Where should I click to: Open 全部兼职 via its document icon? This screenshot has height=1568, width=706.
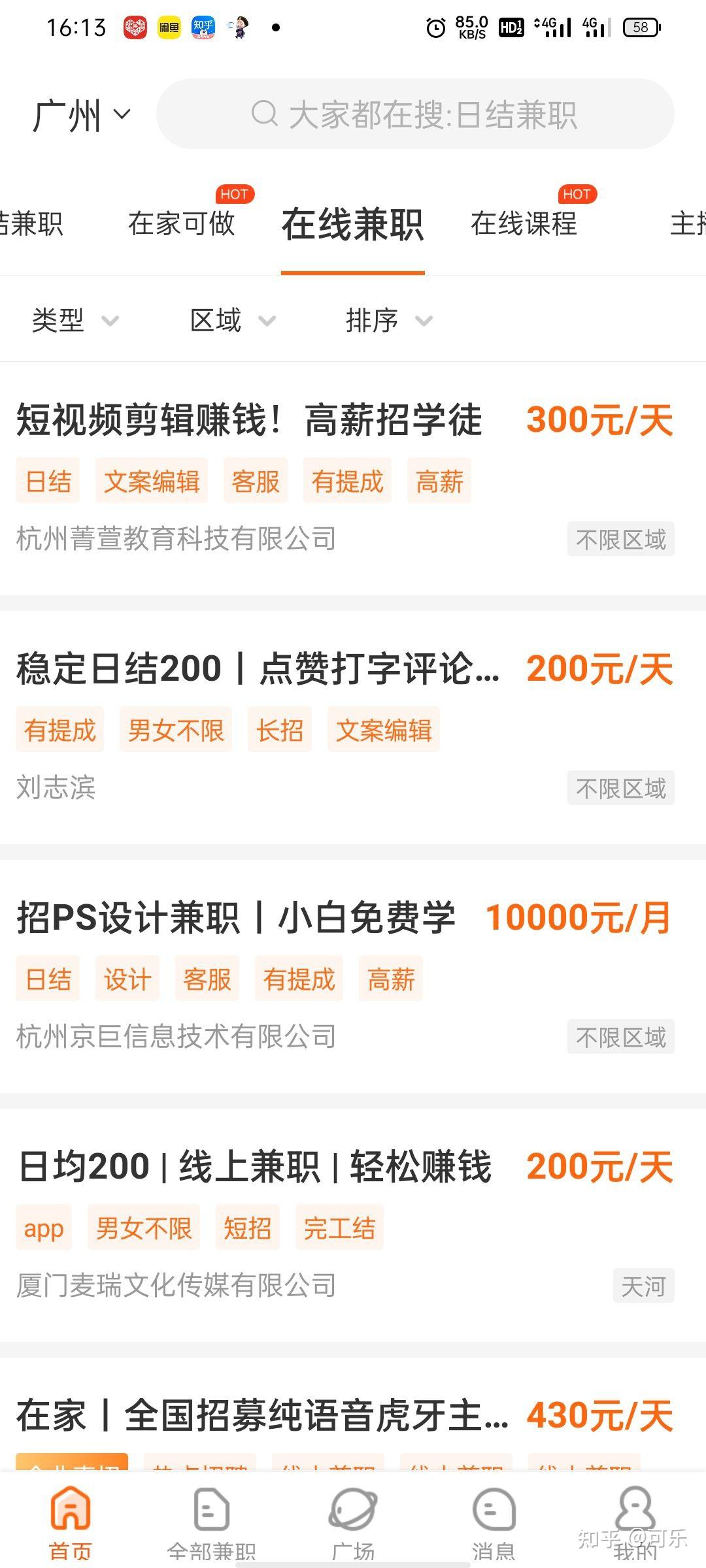[x=210, y=1509]
